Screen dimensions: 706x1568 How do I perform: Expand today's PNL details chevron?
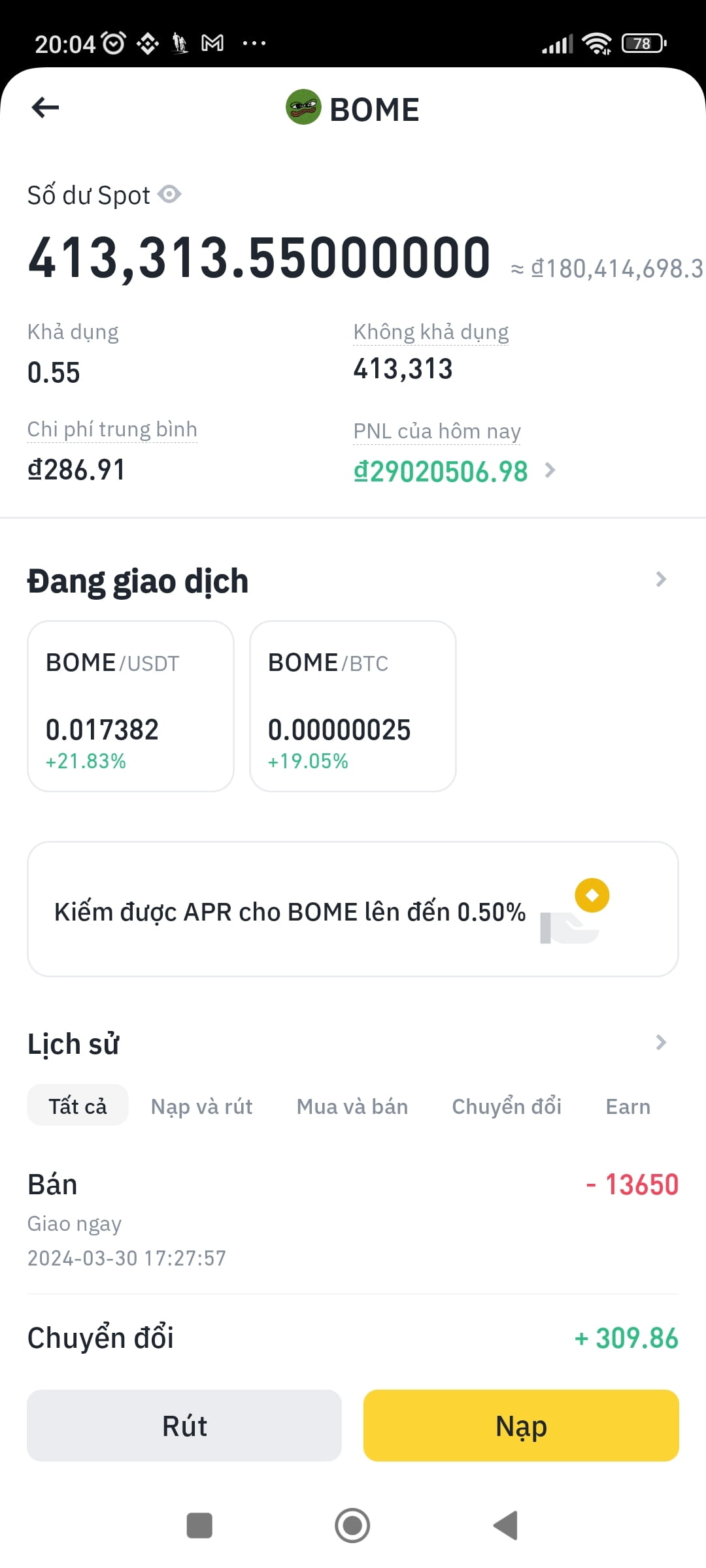pos(551,470)
